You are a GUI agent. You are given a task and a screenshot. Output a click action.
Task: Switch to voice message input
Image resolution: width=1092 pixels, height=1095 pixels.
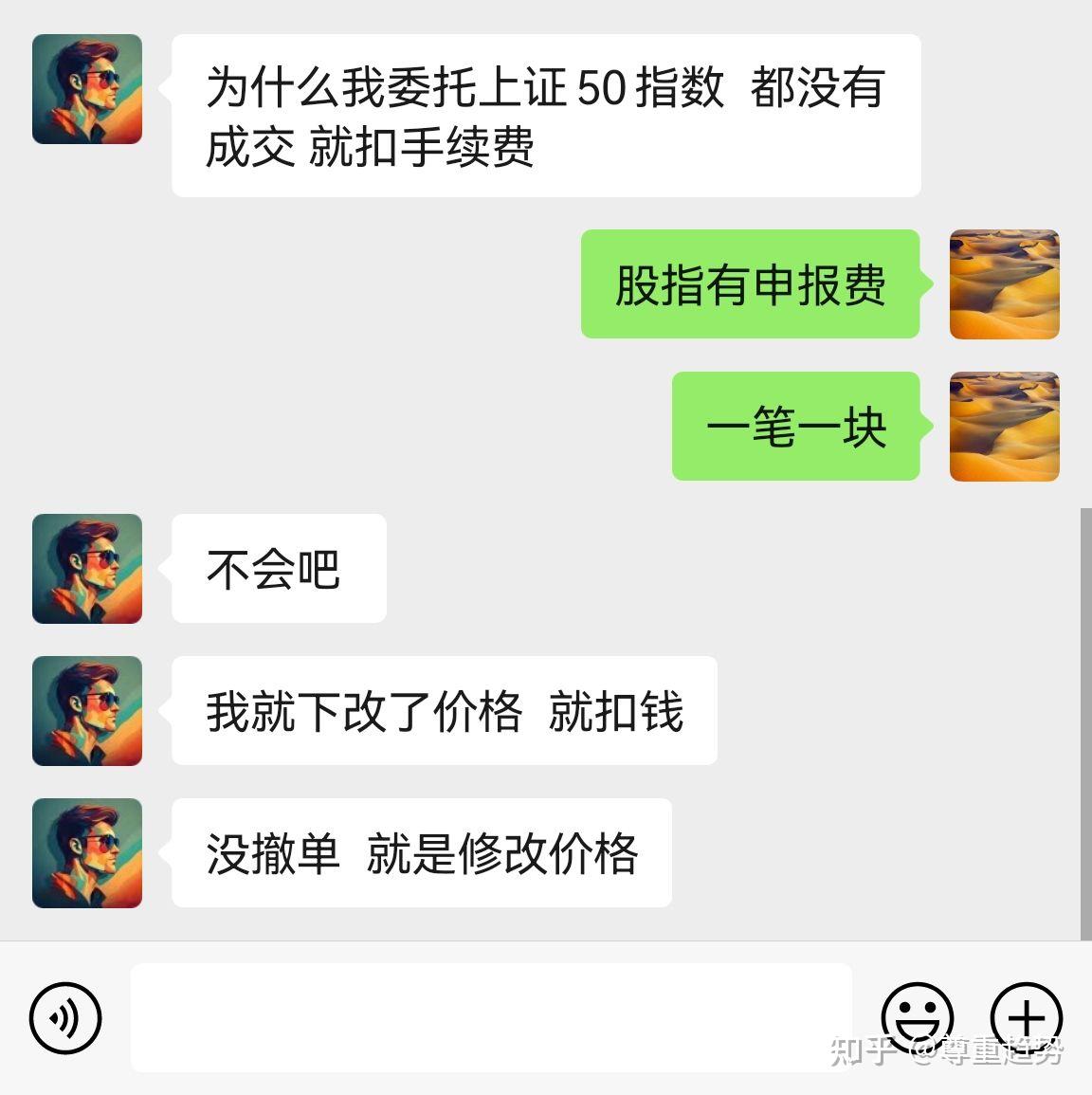[x=64, y=1019]
